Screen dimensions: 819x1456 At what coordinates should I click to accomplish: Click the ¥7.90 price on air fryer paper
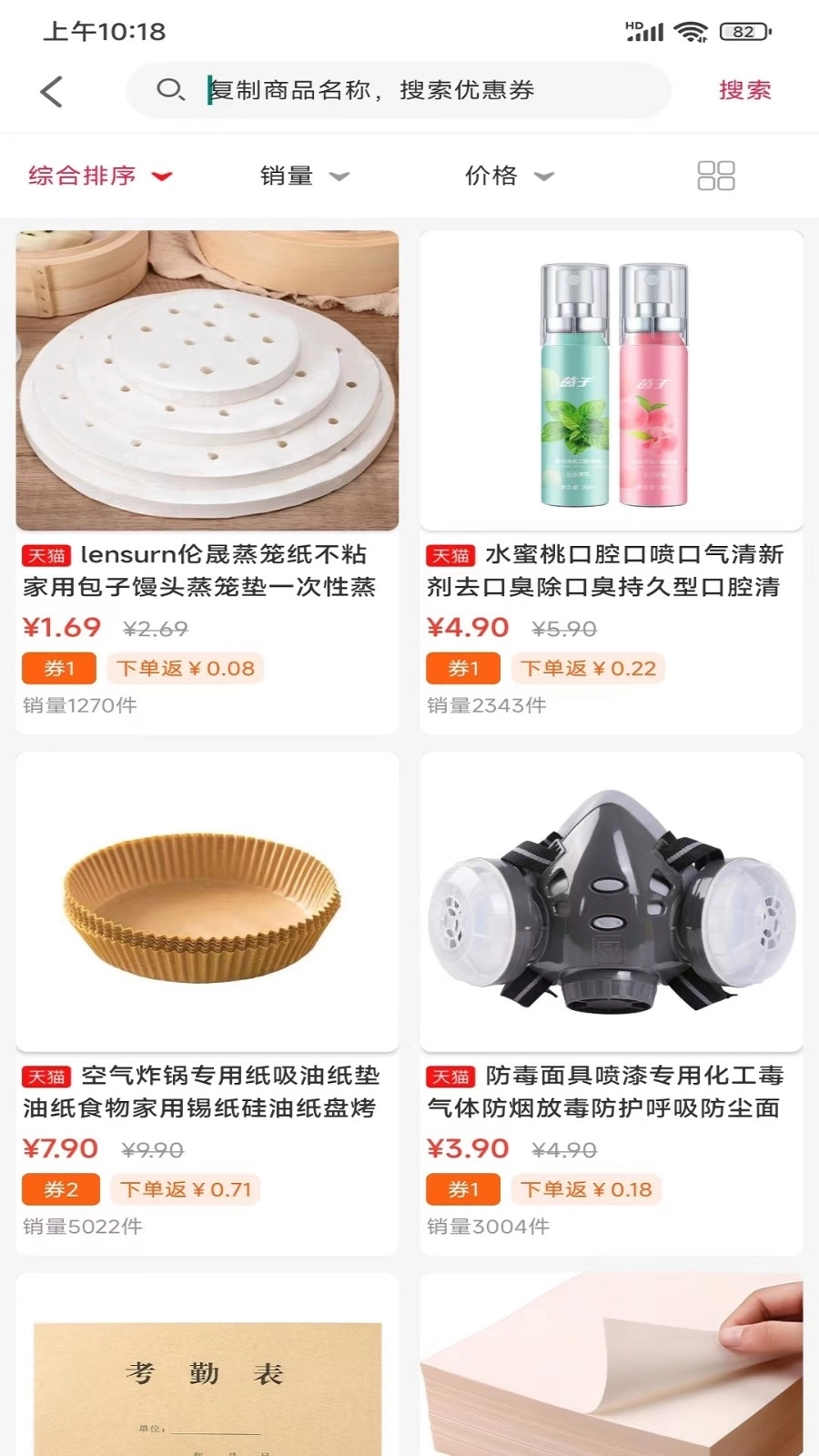click(x=60, y=1148)
